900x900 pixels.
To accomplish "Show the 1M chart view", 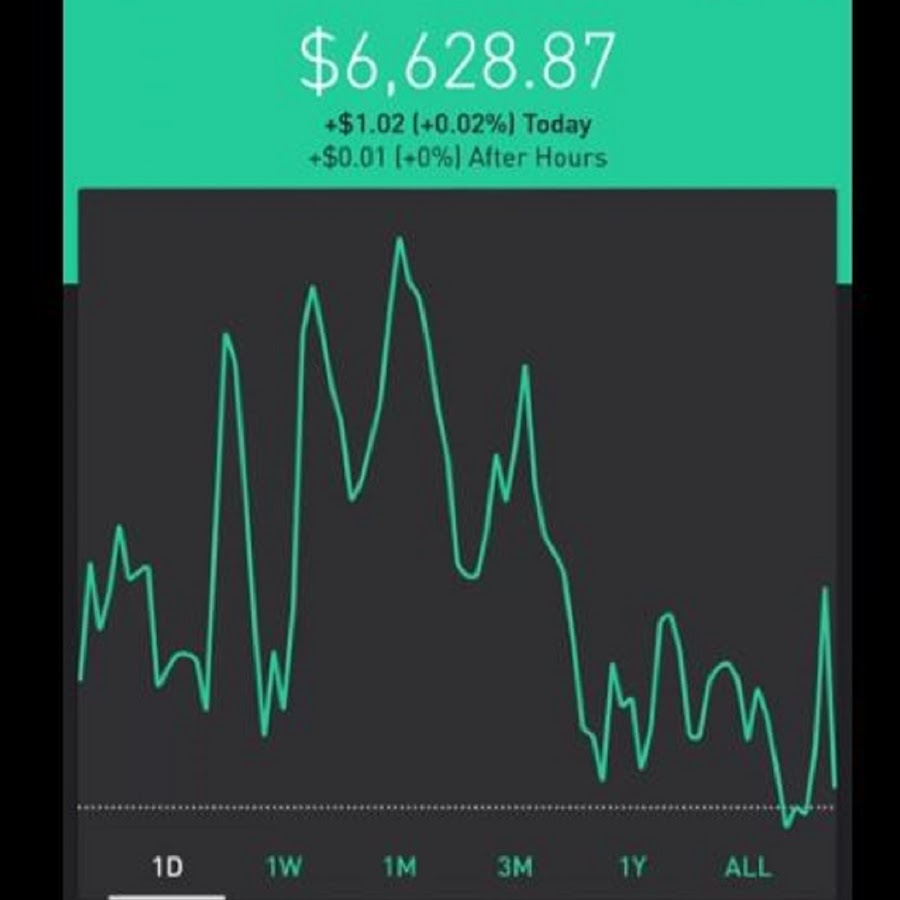I will [x=399, y=866].
